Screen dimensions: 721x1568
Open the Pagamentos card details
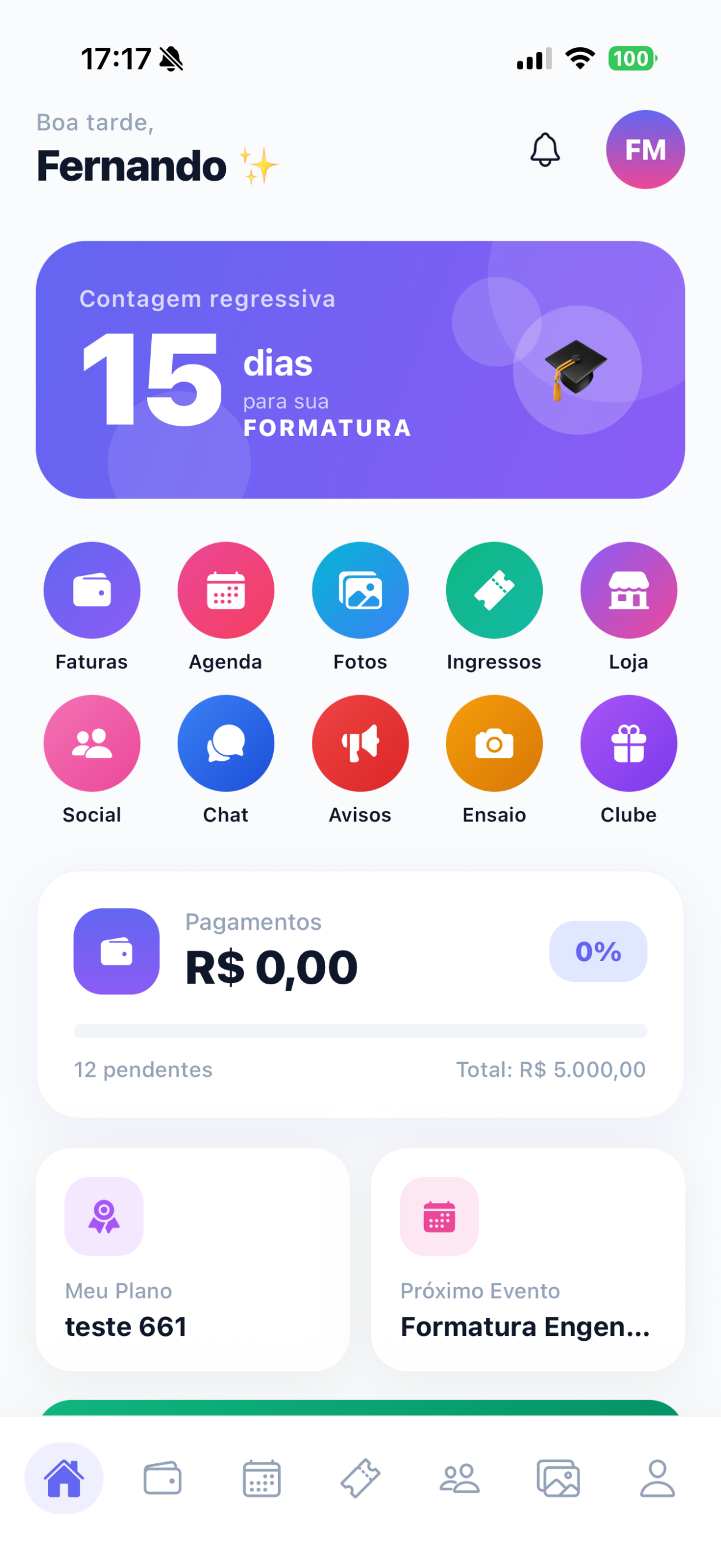click(x=360, y=992)
